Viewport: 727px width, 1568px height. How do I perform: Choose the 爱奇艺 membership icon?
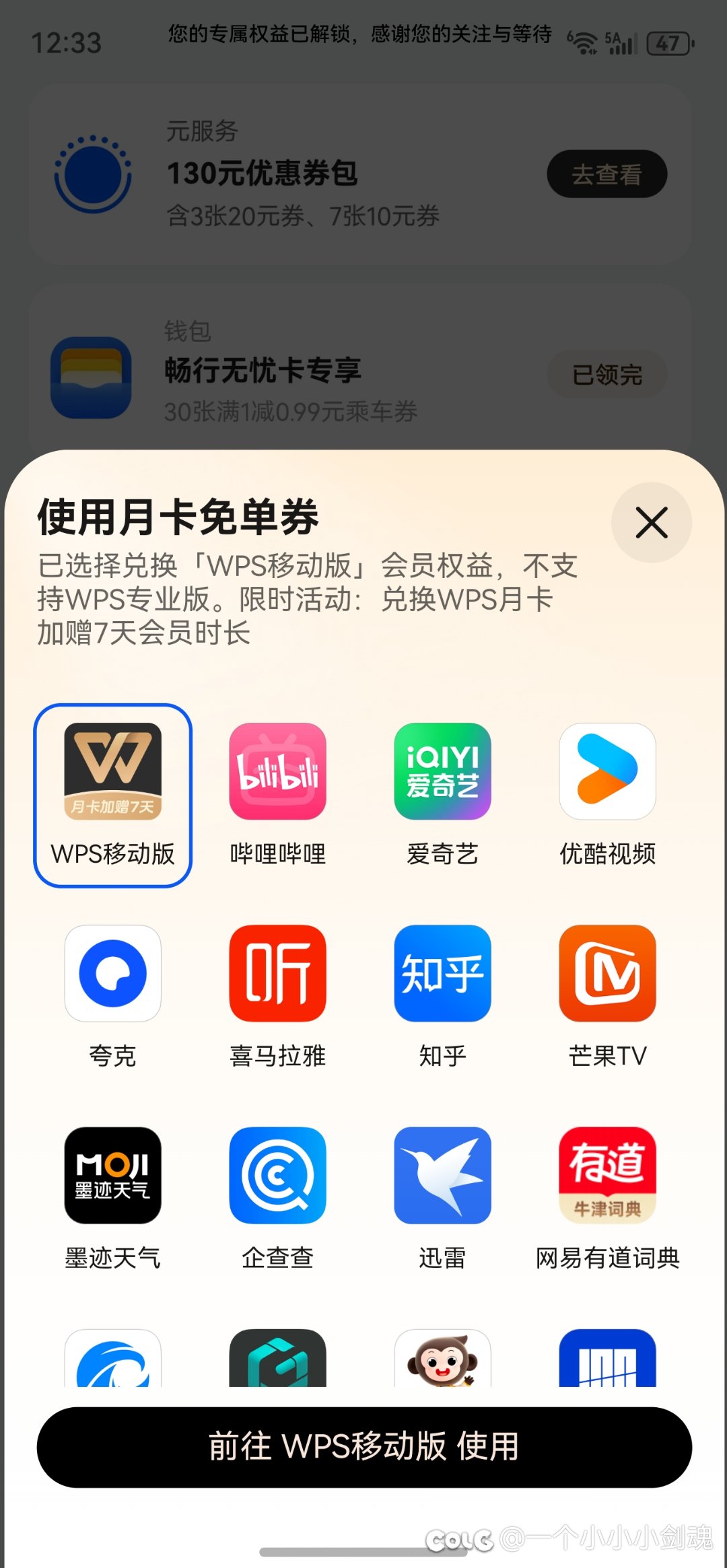[x=442, y=772]
